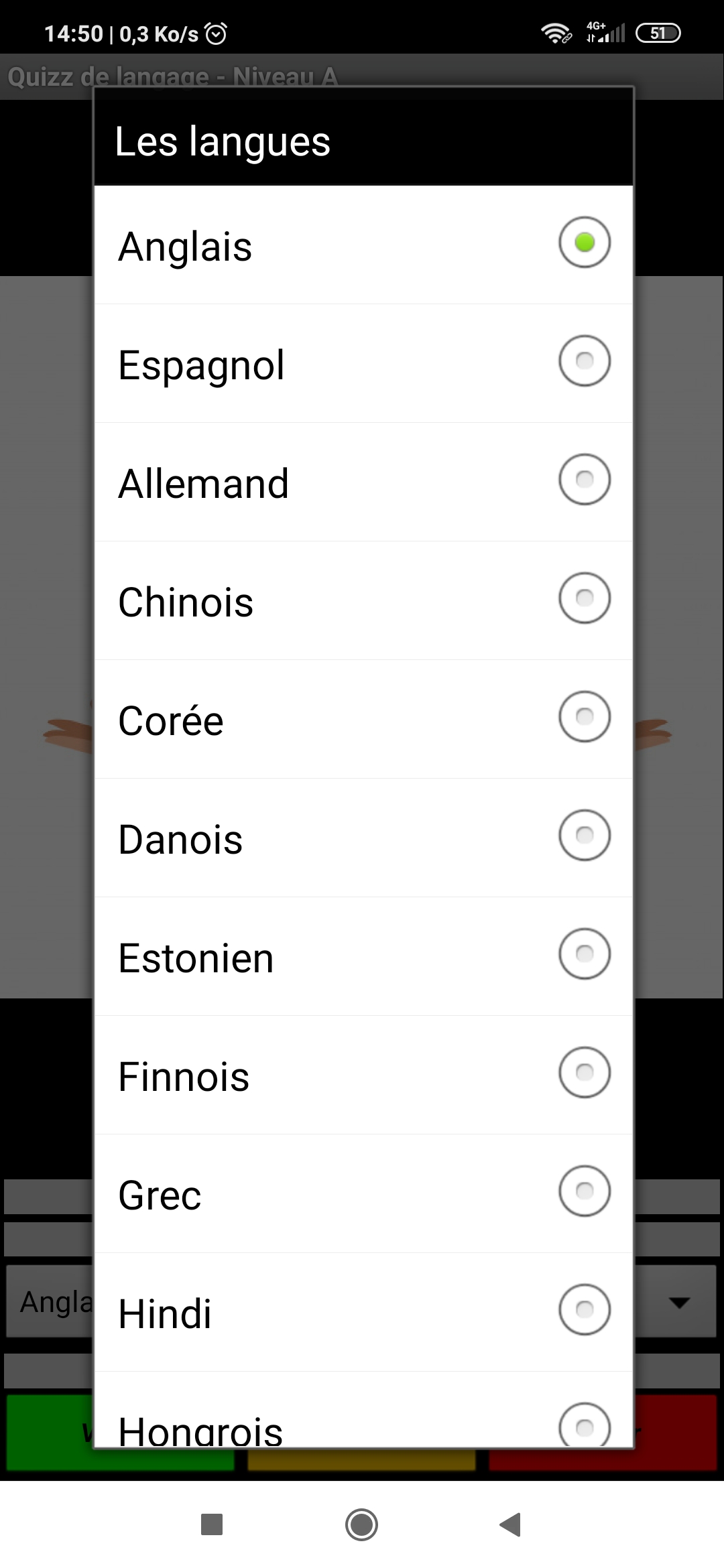Pick the Estonien option
Viewport: 724px width, 1568px height.
click(x=363, y=957)
